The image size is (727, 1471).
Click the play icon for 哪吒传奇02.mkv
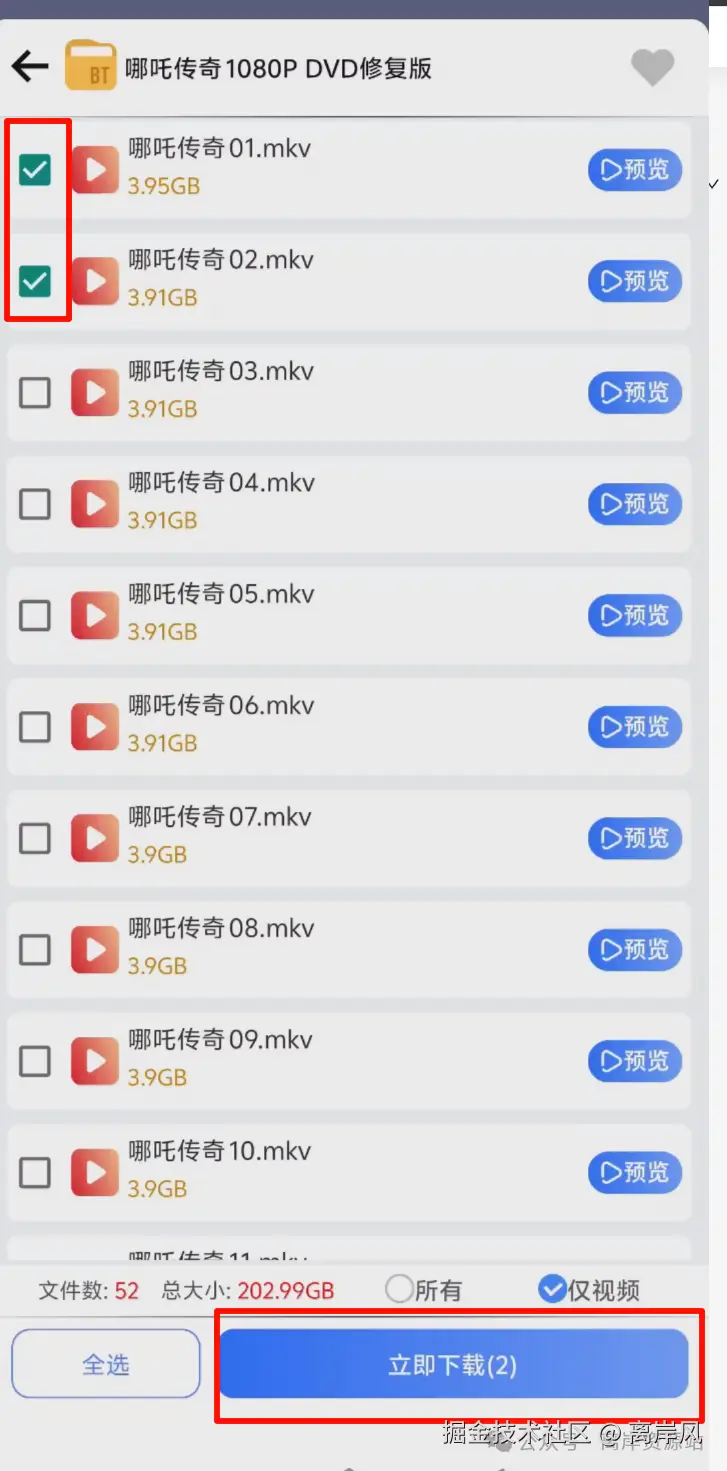(x=95, y=281)
